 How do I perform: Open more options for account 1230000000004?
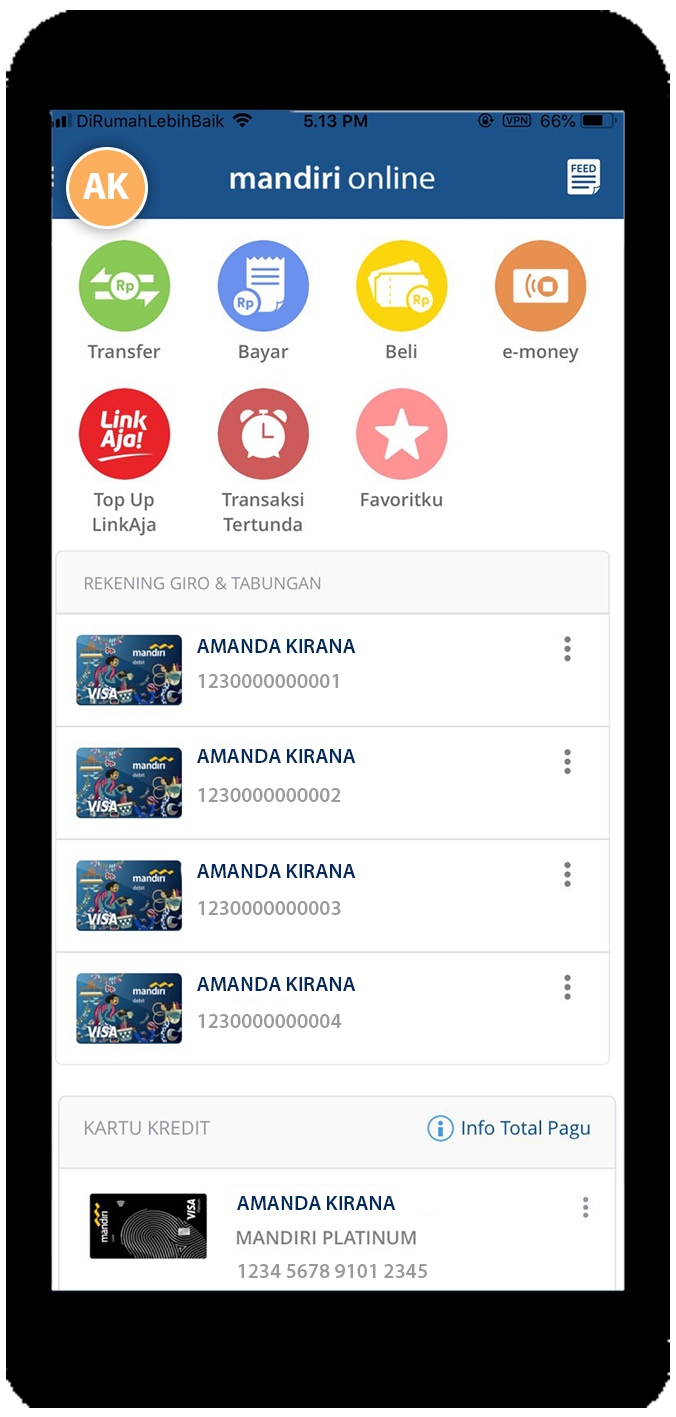tap(567, 988)
